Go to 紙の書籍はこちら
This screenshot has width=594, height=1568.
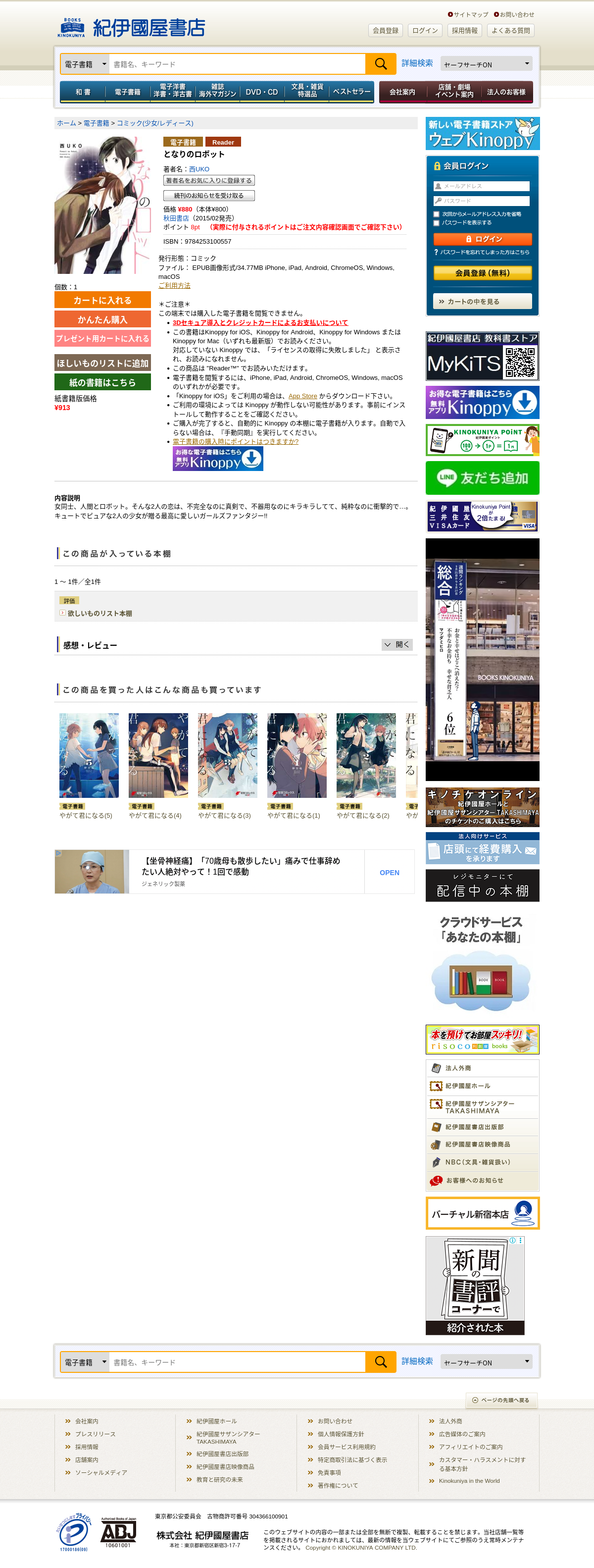102,382
